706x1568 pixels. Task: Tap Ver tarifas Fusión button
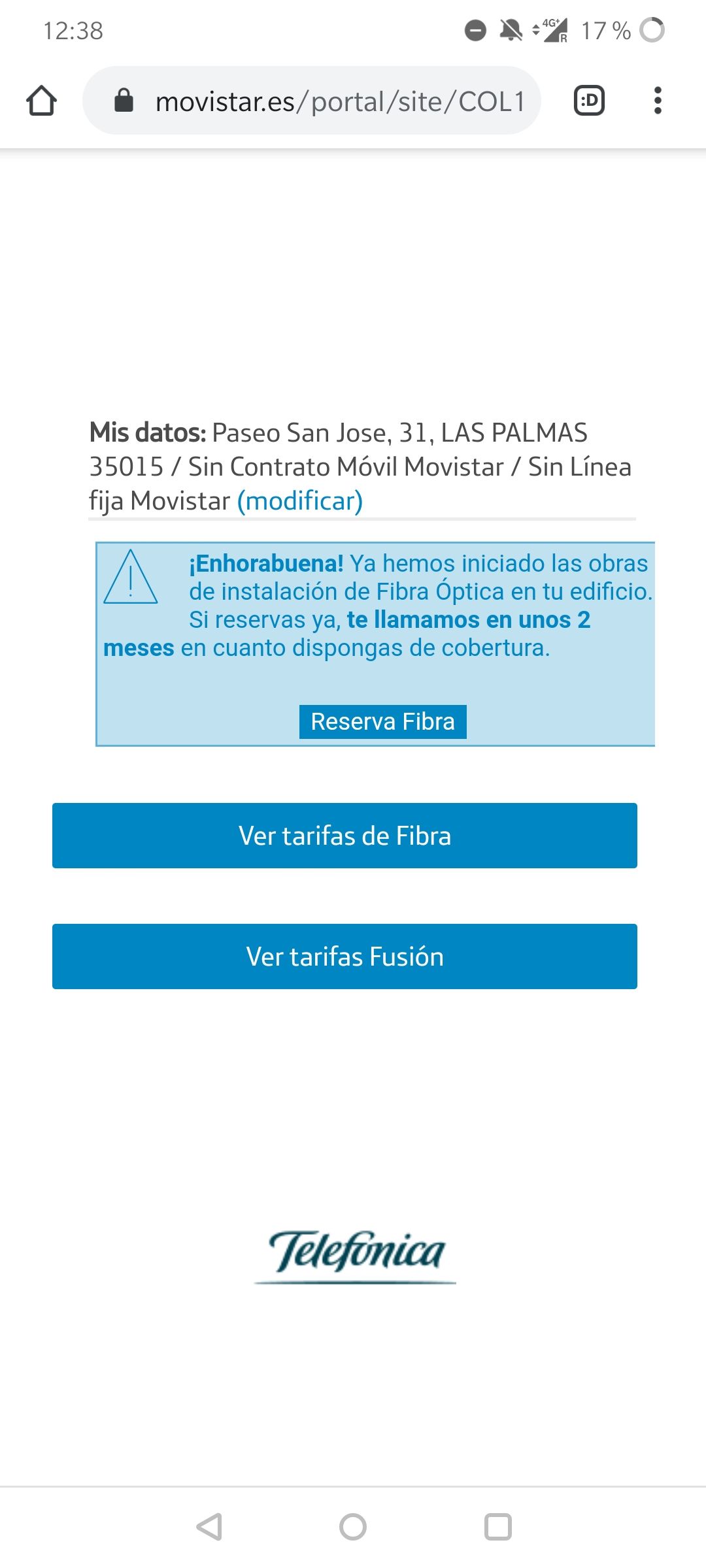(x=345, y=957)
